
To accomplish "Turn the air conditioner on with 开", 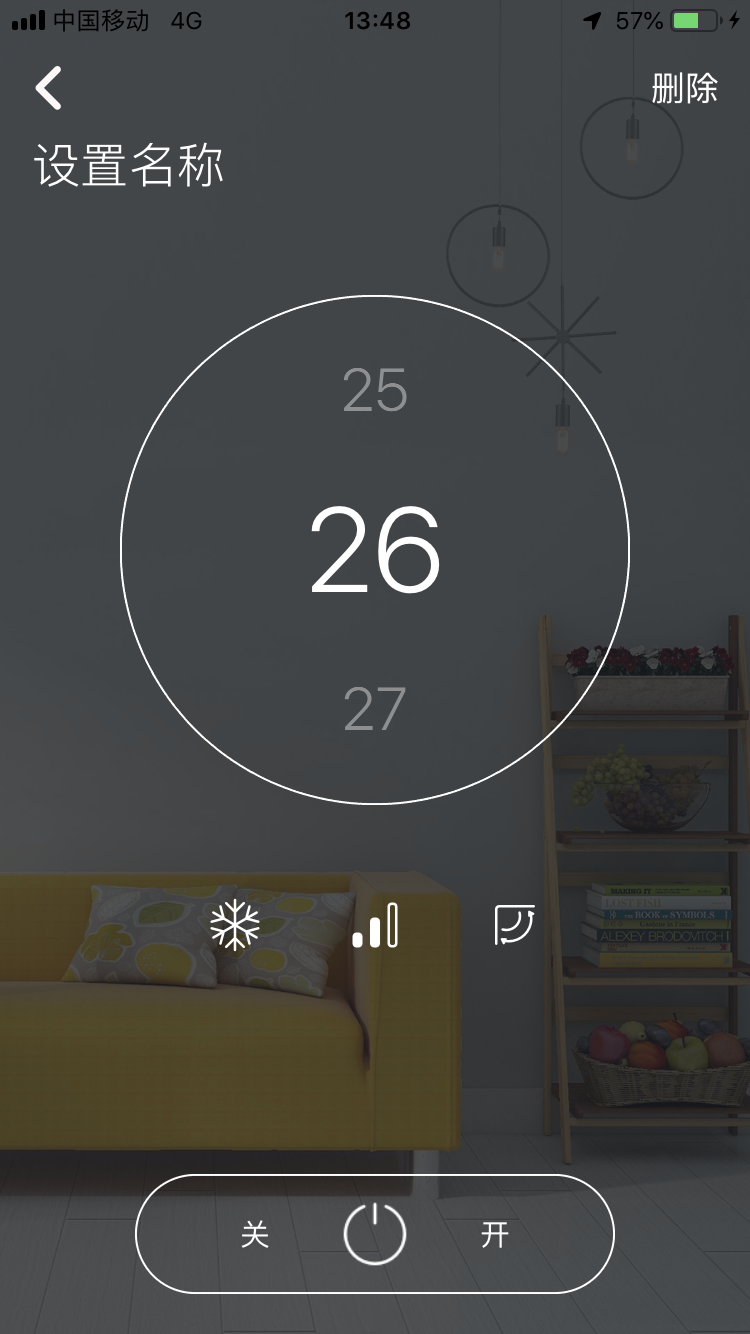I will 495,1235.
